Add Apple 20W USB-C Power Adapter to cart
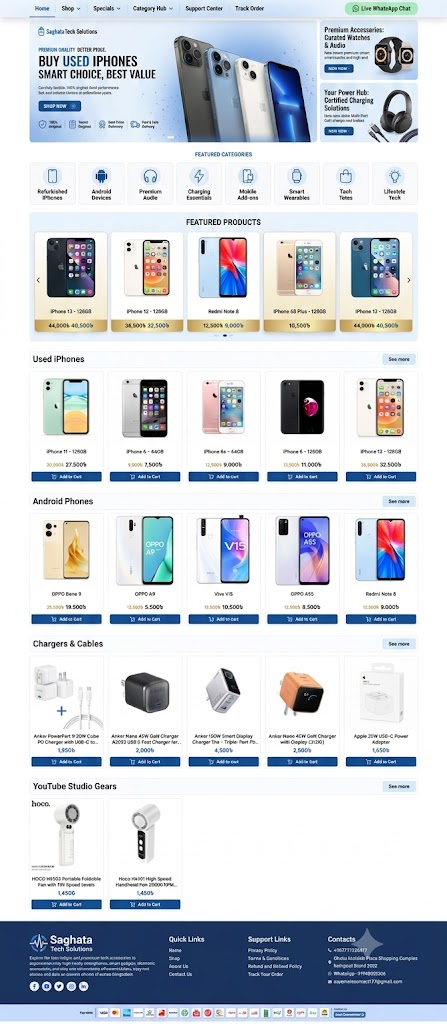This screenshot has height=1024, width=447. coord(381,761)
